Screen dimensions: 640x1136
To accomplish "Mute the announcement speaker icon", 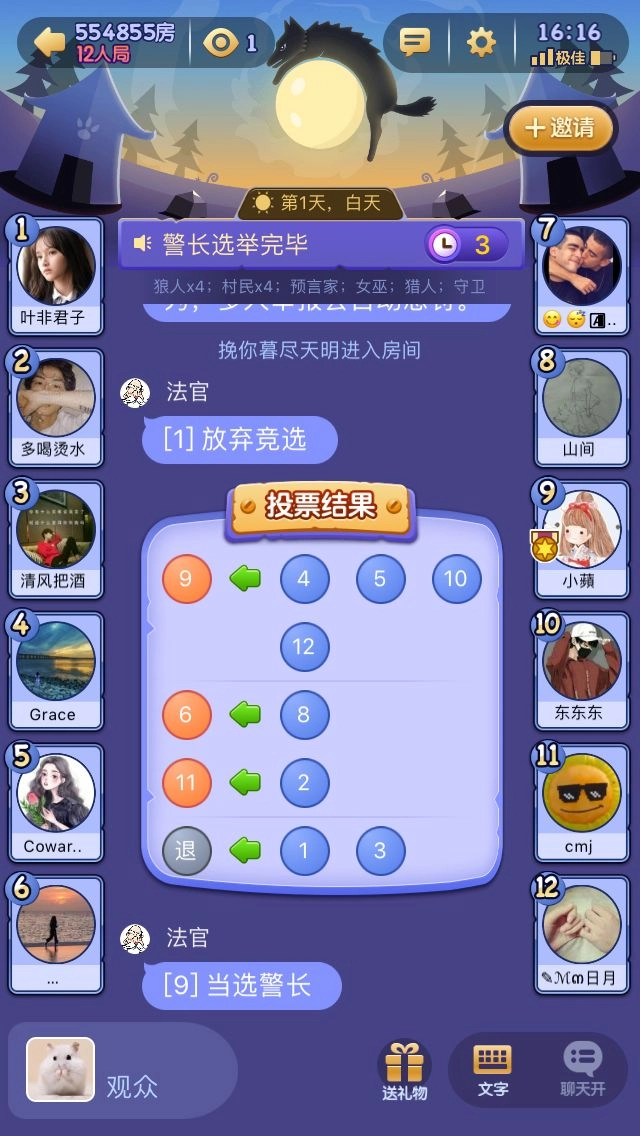I will point(143,243).
